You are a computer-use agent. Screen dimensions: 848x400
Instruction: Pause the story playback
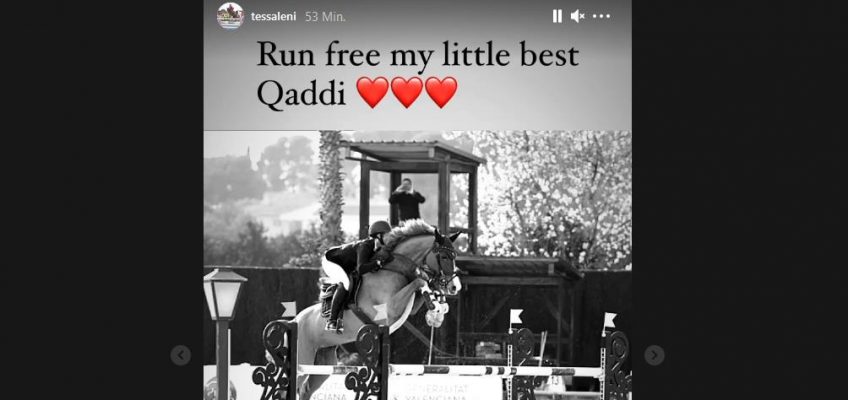coord(557,16)
